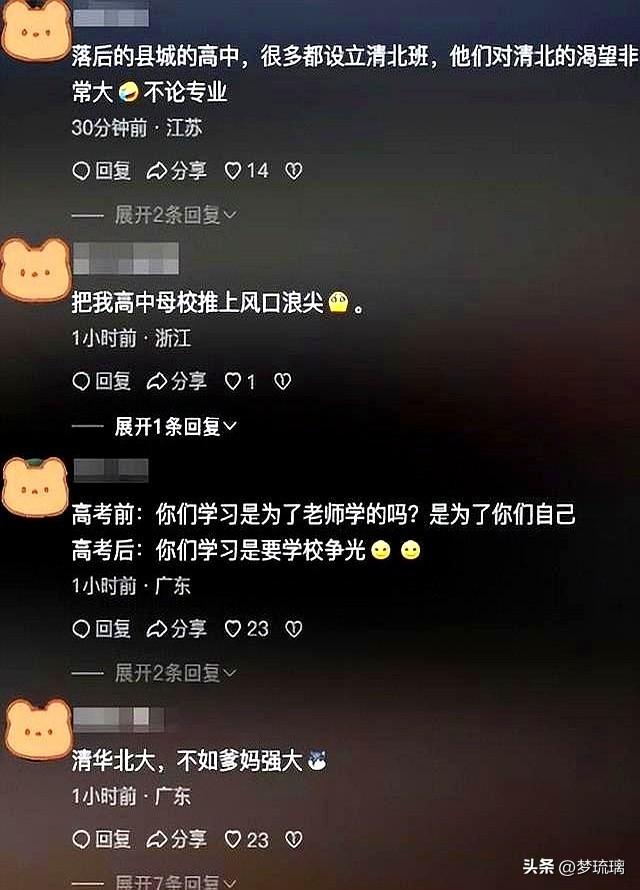Reply to the 浙江 comment about 高中母校
Viewport: 640px width, 890px height.
point(102,381)
